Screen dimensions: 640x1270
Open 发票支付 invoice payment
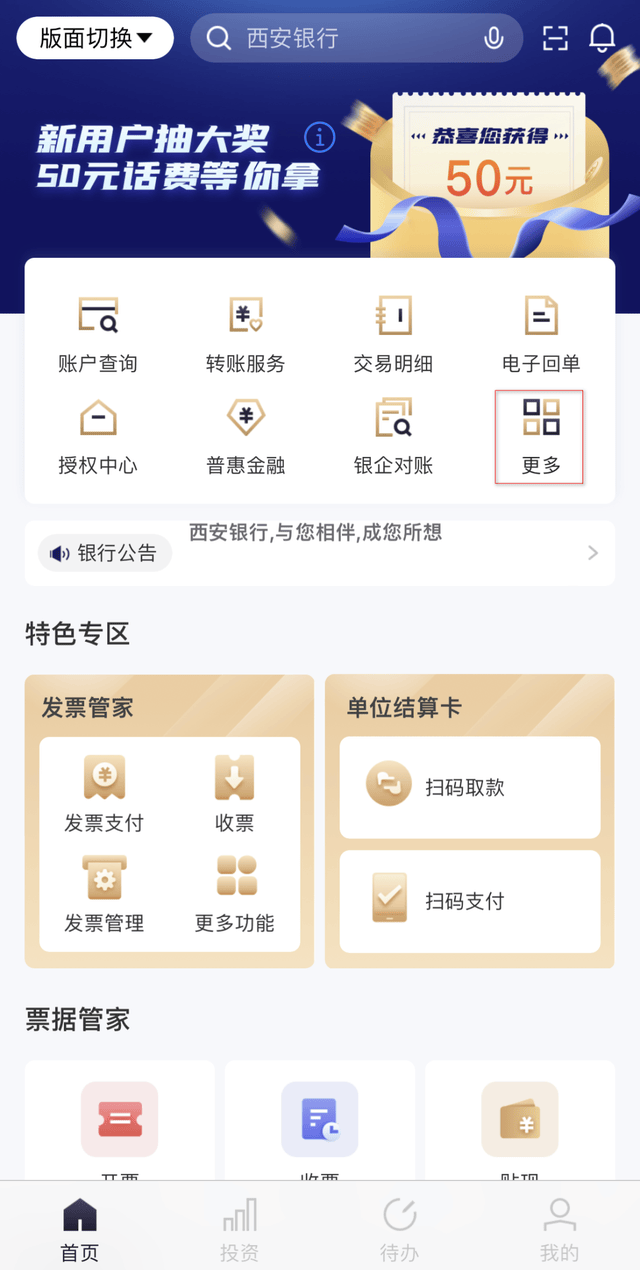point(104,794)
